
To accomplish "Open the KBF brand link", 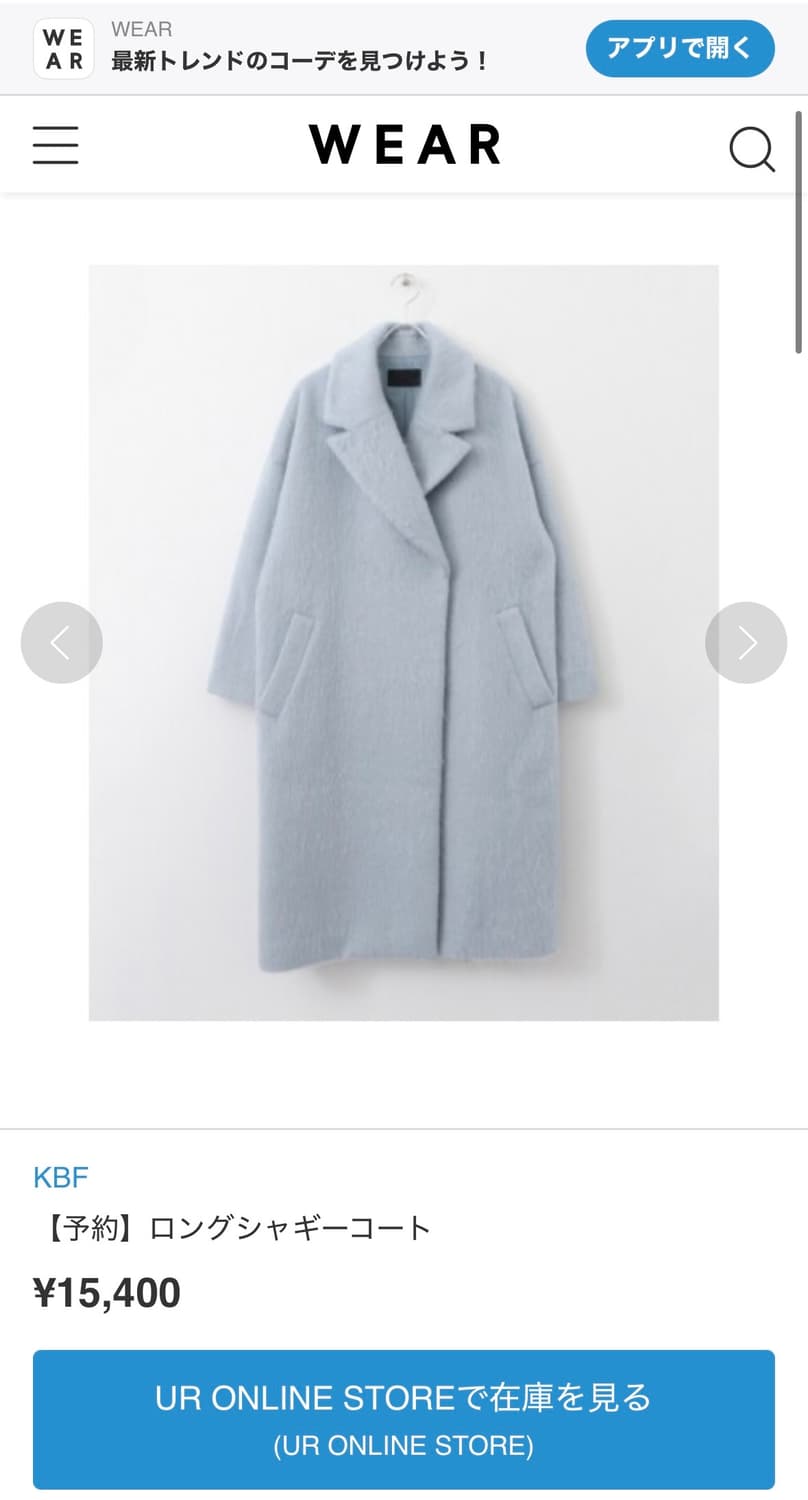I will point(61,1177).
